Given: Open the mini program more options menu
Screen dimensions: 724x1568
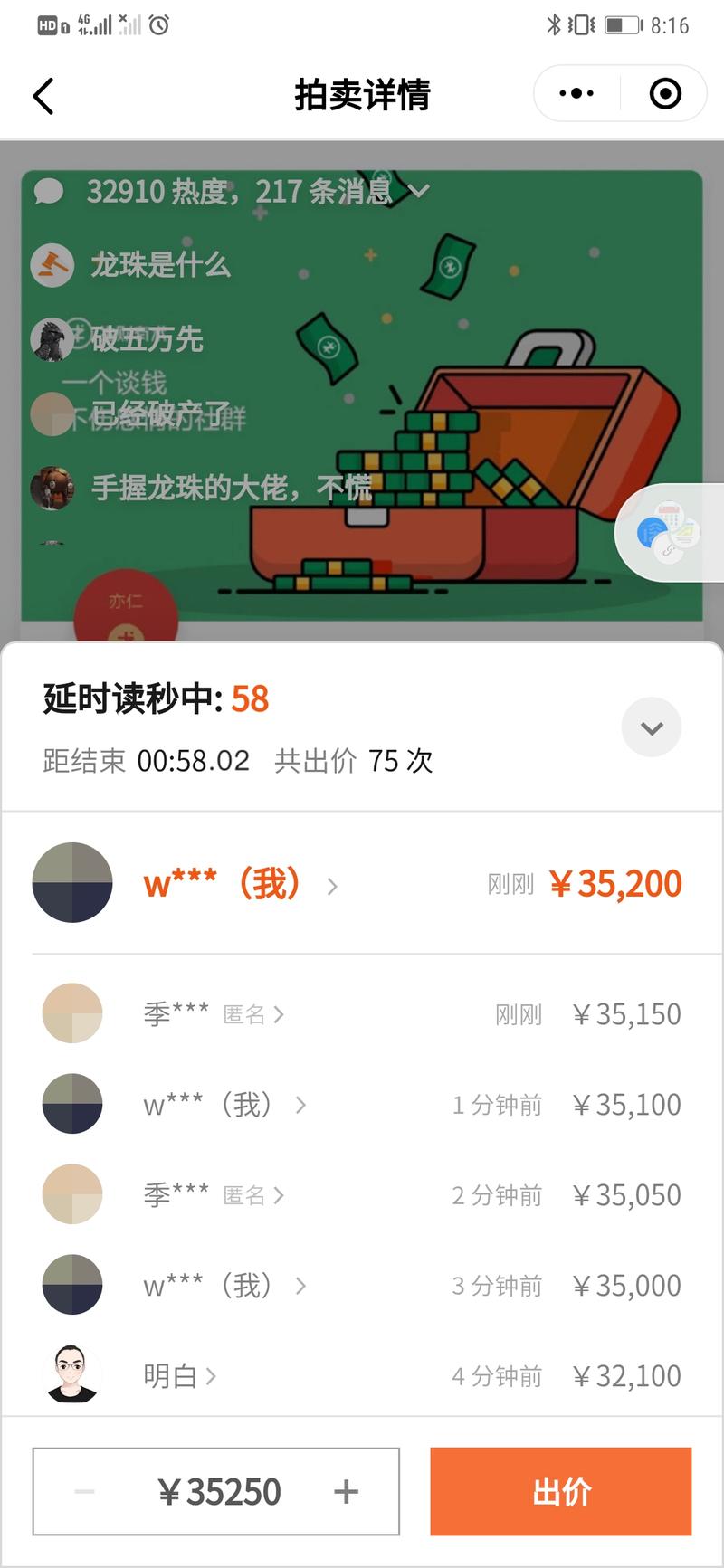Looking at the screenshot, I should 574,92.
